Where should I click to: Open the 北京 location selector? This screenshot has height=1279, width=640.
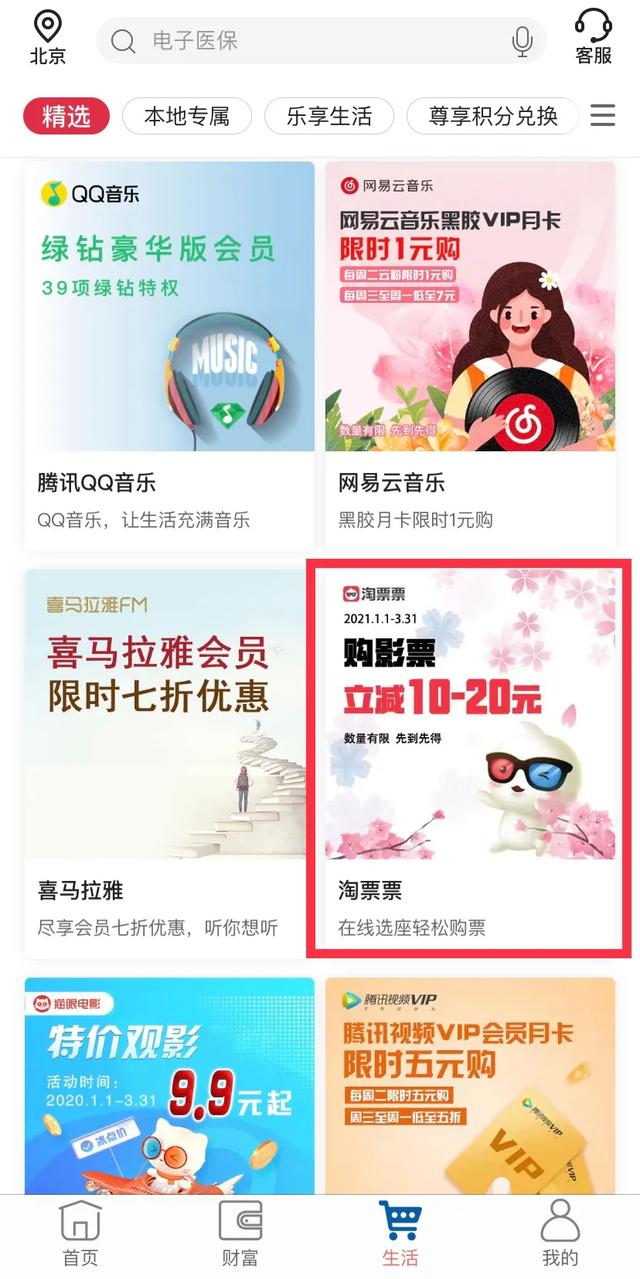(x=47, y=38)
